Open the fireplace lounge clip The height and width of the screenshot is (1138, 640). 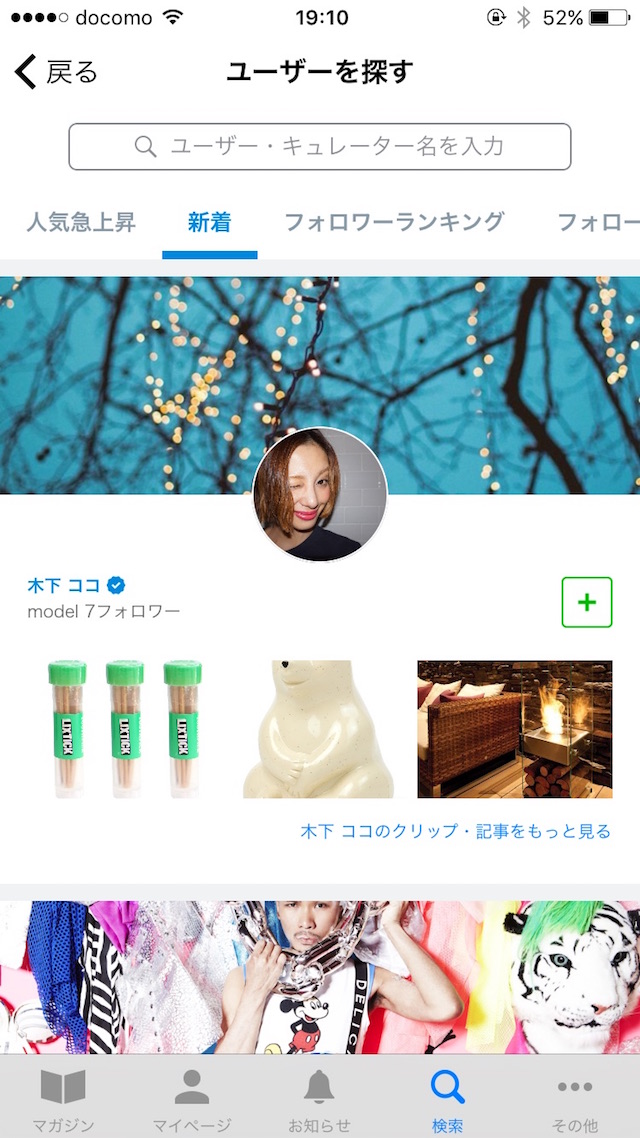pos(514,728)
